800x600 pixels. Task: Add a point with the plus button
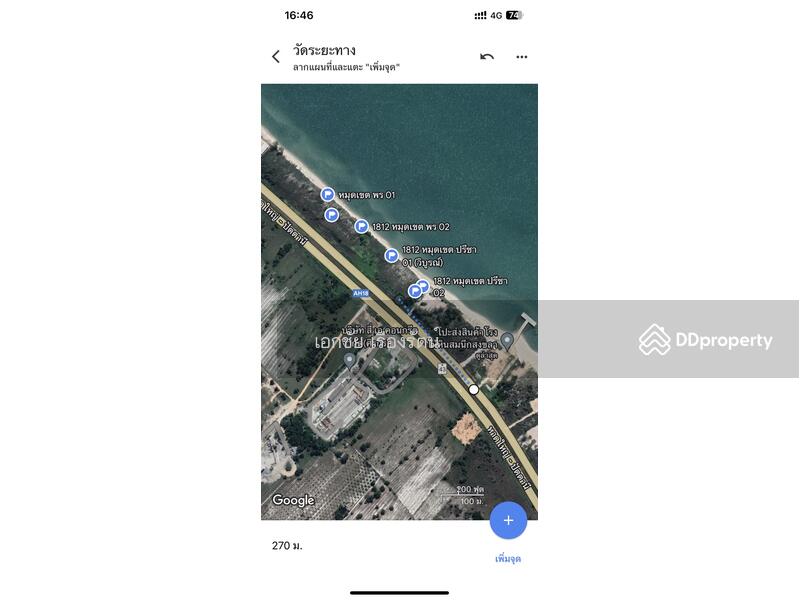click(508, 520)
